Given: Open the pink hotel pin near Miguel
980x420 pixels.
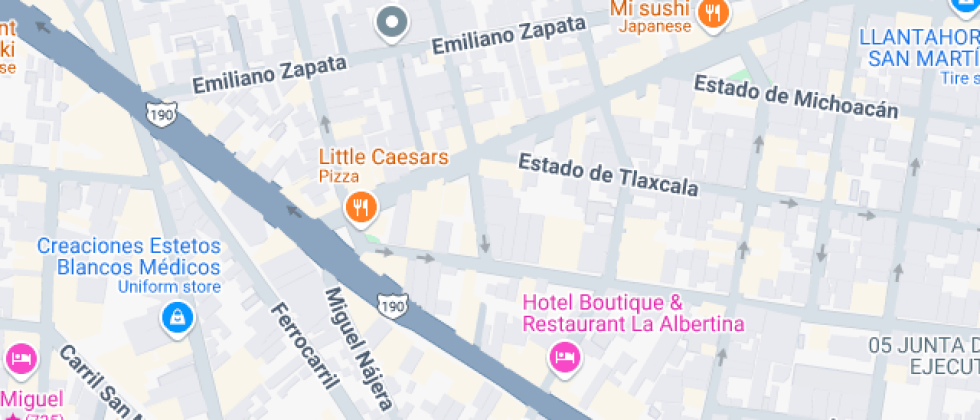Looking at the screenshot, I should coord(20,357).
